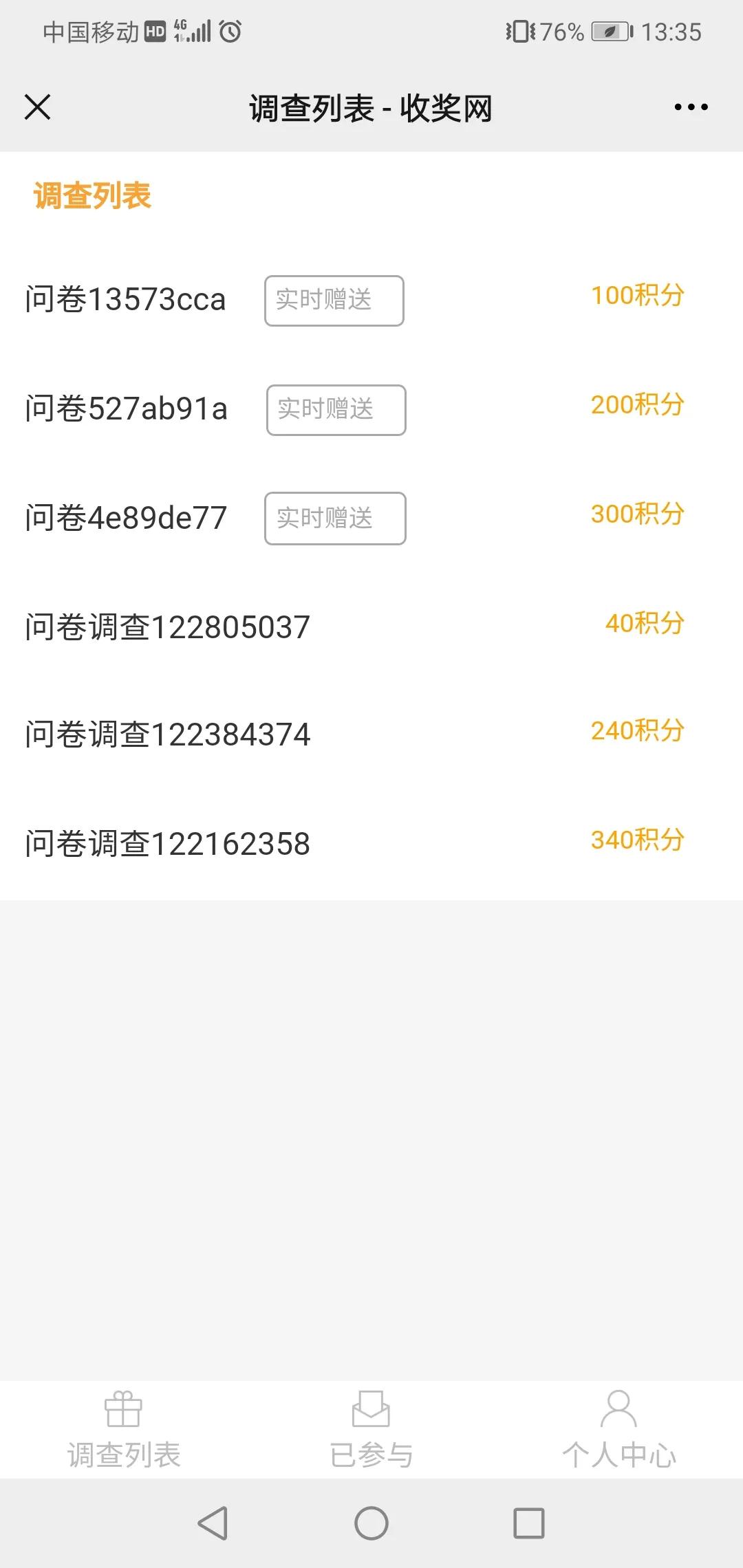Close the 调查列表 webview with the X
This screenshot has height=1568, width=743.
[x=38, y=107]
